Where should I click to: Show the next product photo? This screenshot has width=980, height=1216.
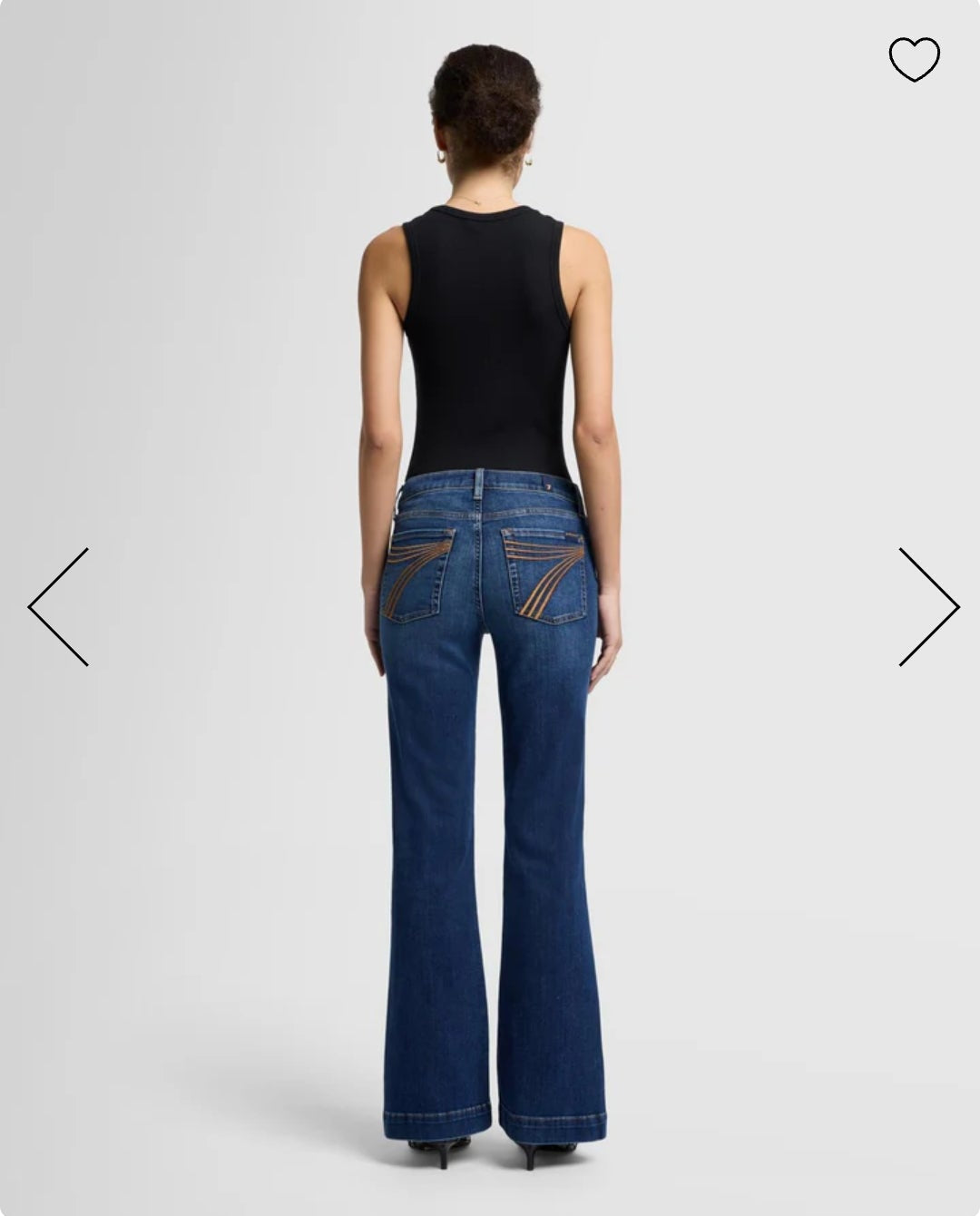928,606
